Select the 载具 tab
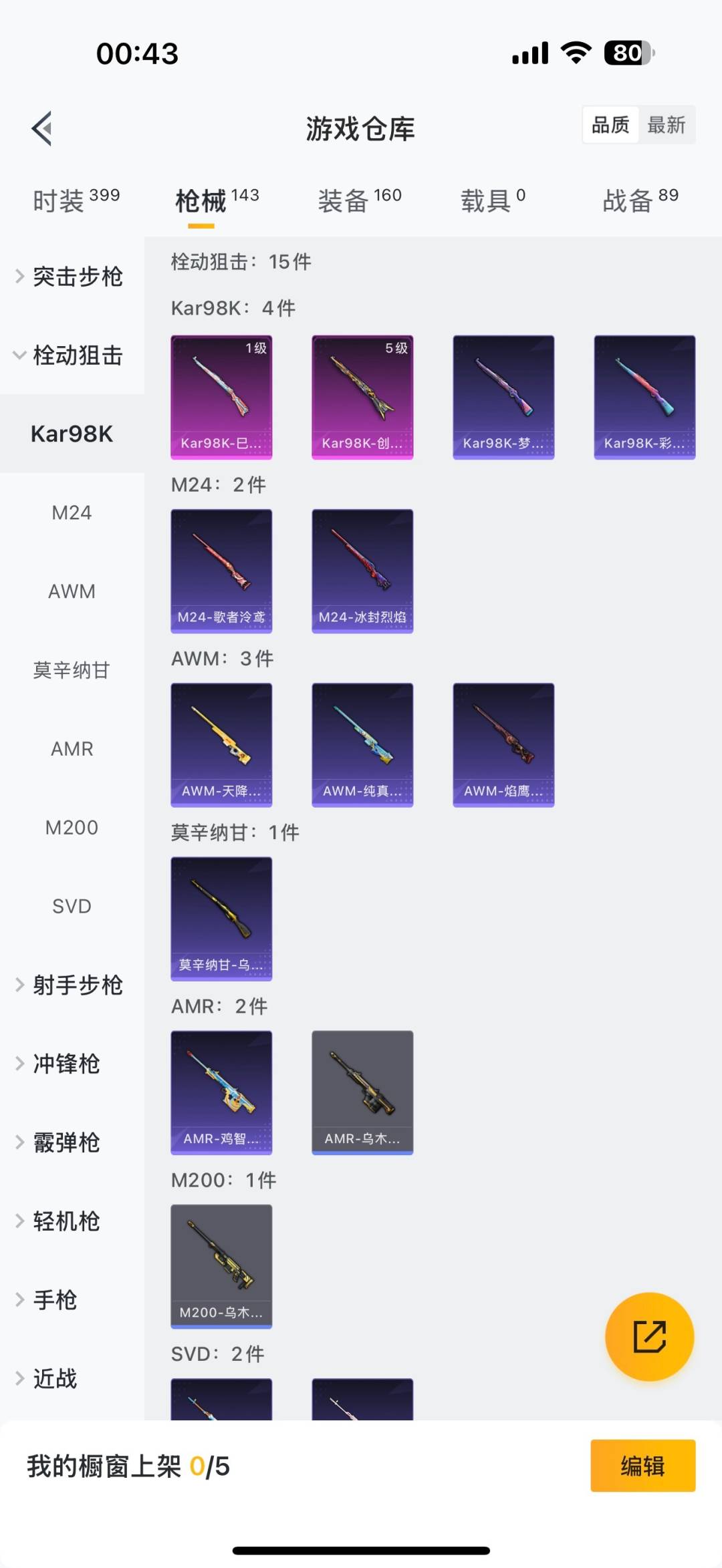Viewport: 722px width, 1568px height. point(493,200)
